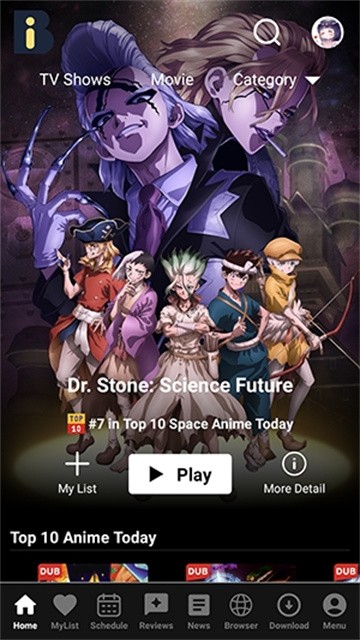Image resolution: width=360 pixels, height=640 pixels.
Task: Open the News tab
Action: [x=199, y=611]
